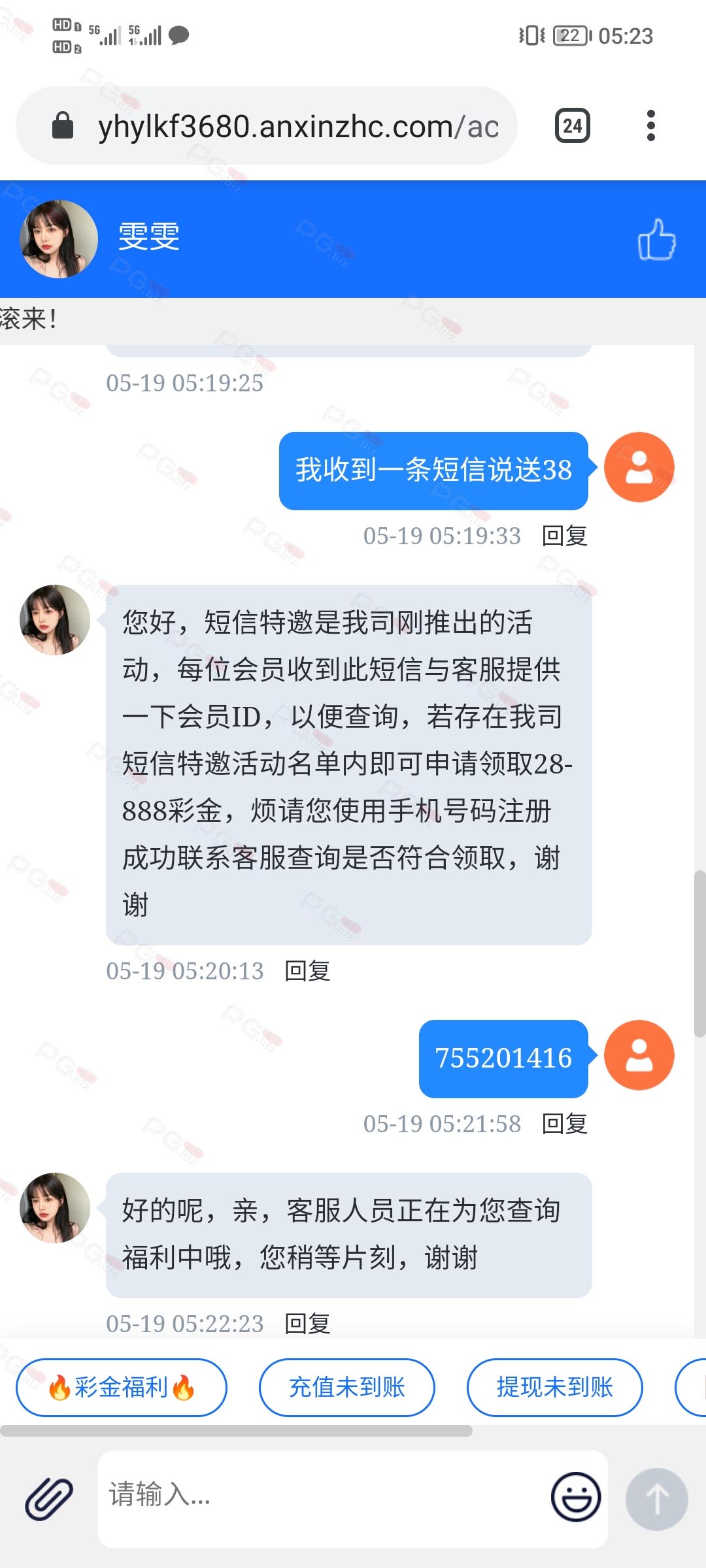This screenshot has height=1568, width=706.
Task: Select the 彩金福利 quick reply chip
Action: pos(122,1387)
